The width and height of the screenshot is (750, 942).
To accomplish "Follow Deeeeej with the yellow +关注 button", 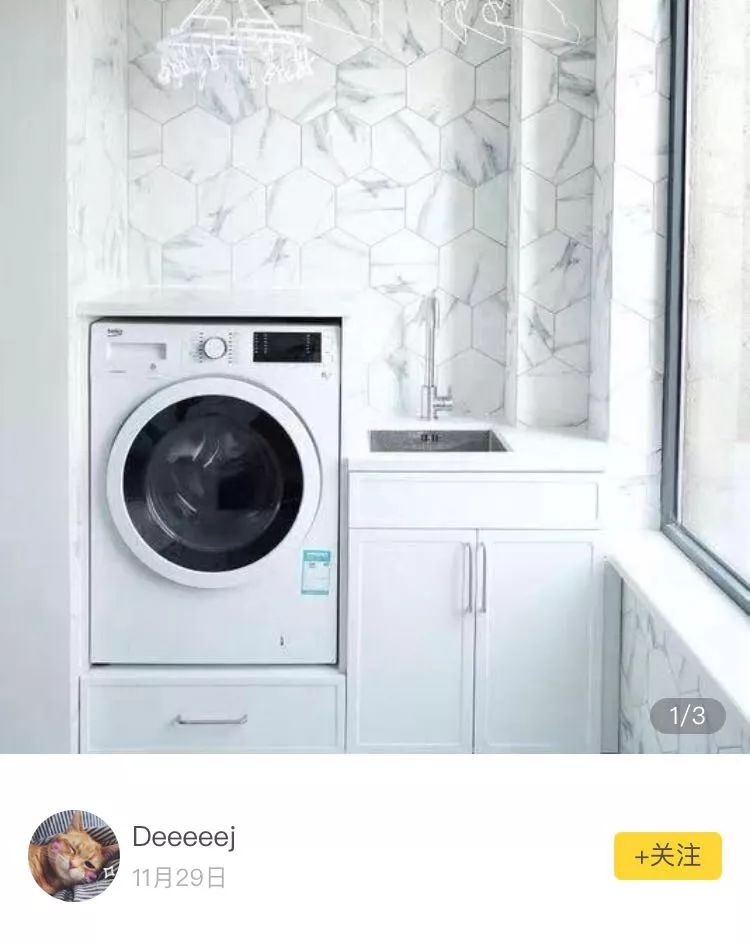I will coord(667,856).
